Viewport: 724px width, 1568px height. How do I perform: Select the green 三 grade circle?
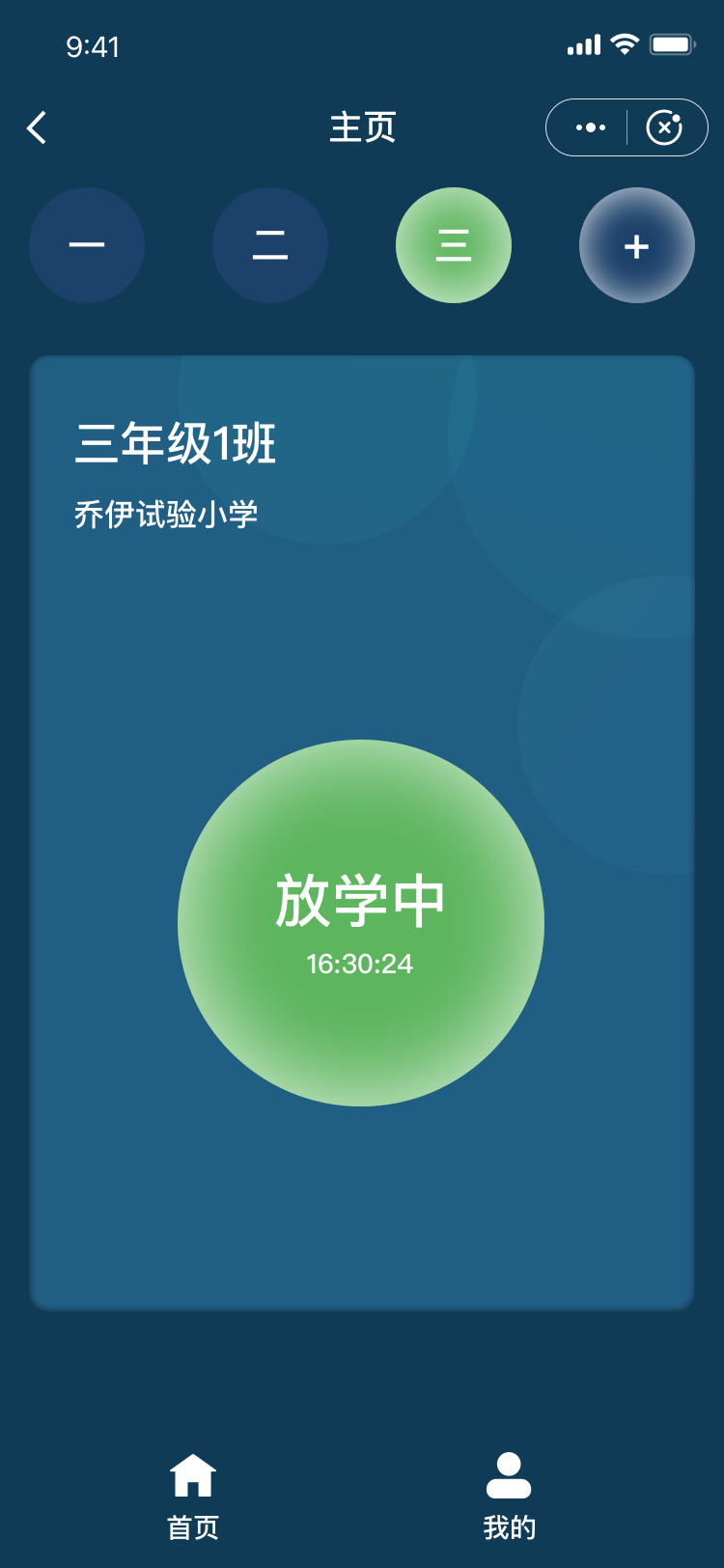[x=454, y=245]
